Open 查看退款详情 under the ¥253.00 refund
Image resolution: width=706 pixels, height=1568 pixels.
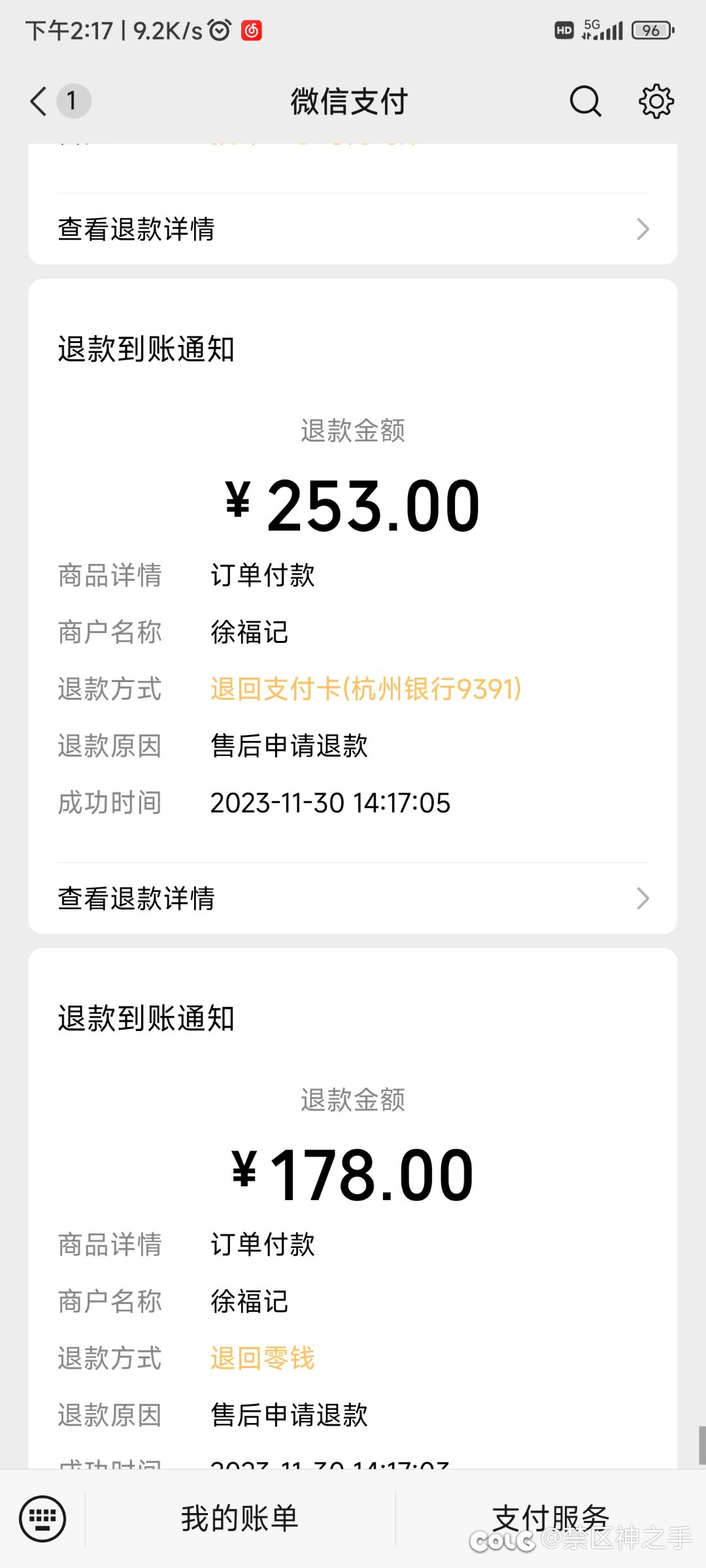click(353, 898)
